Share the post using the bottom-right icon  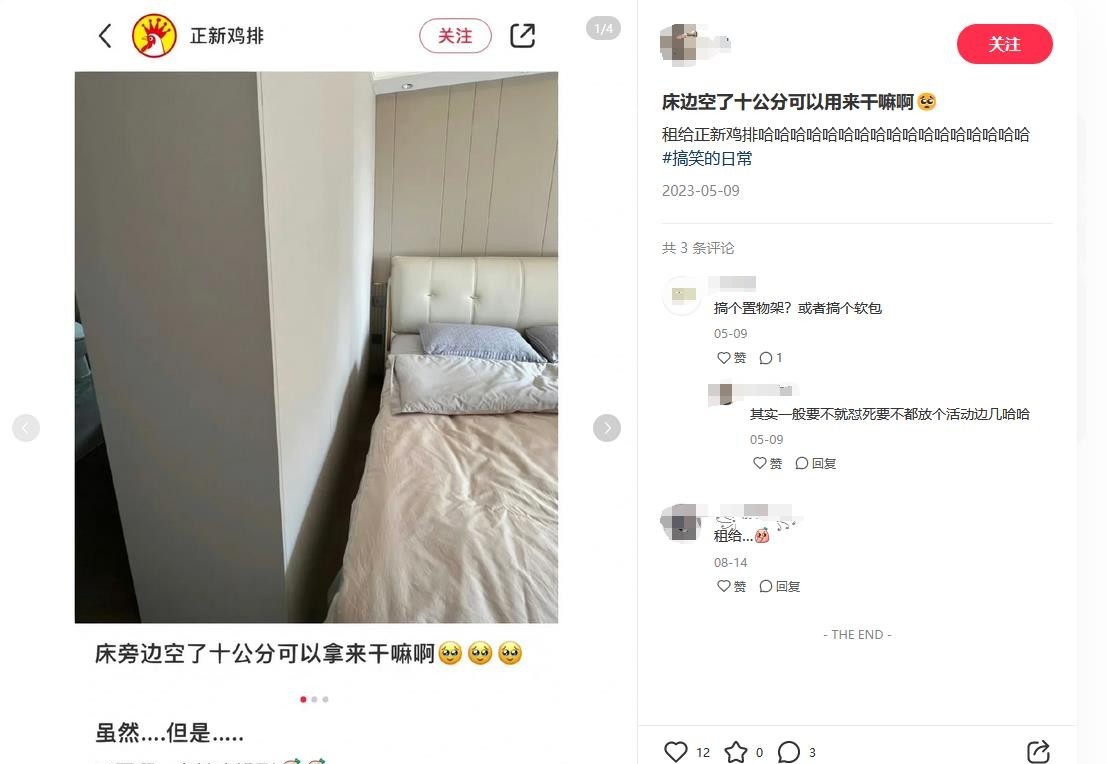click(1038, 752)
